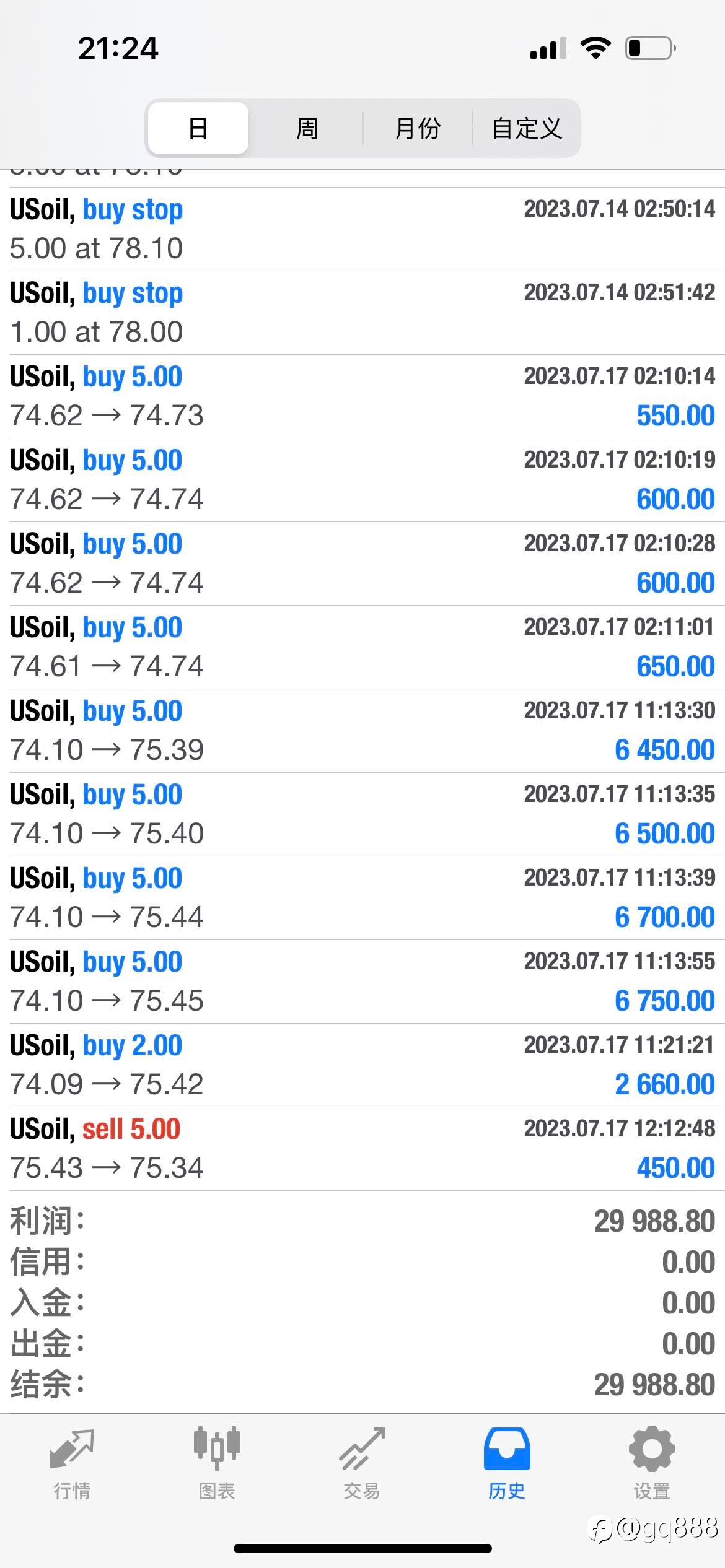Select the 日 (day) period segment
Viewport: 725px width, 1568px height.
coord(198,128)
